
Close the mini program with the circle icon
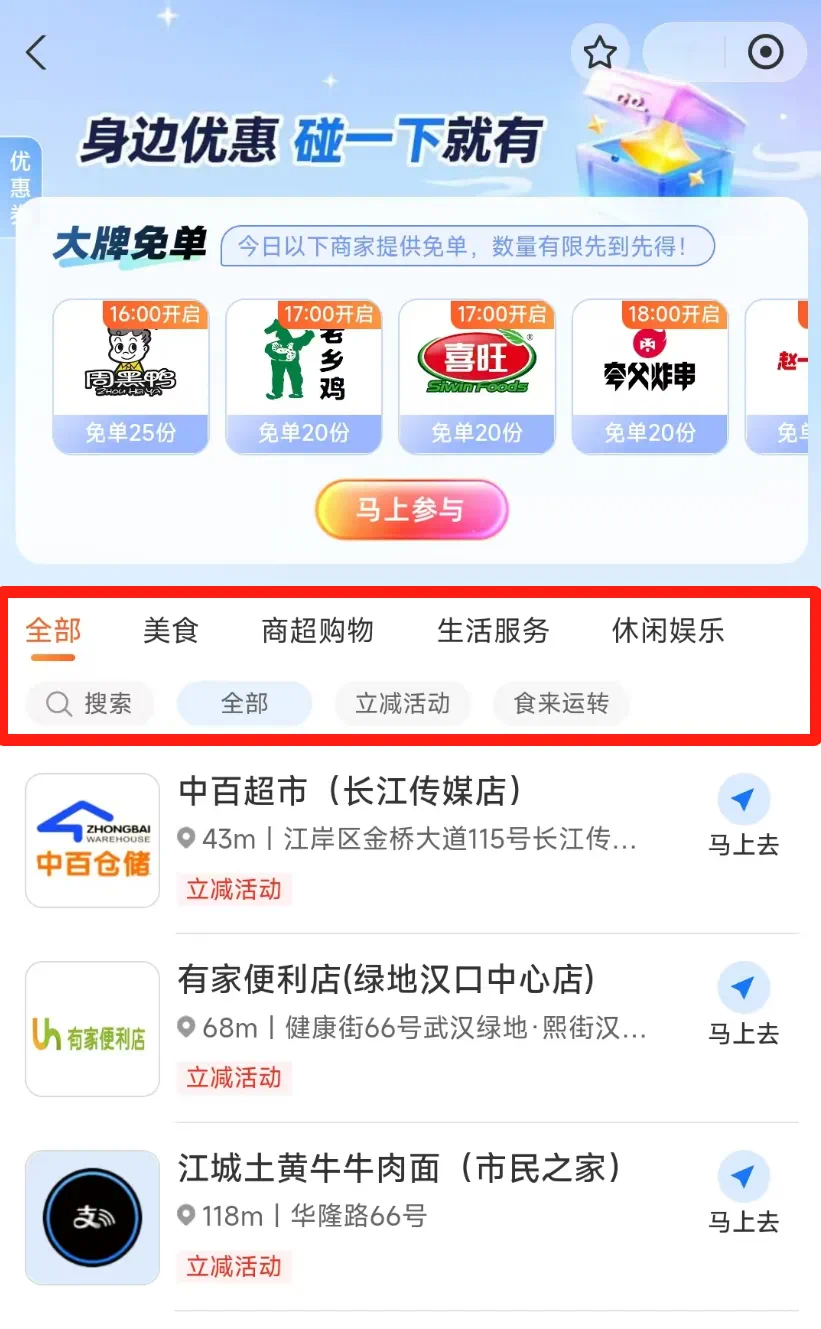coord(766,52)
